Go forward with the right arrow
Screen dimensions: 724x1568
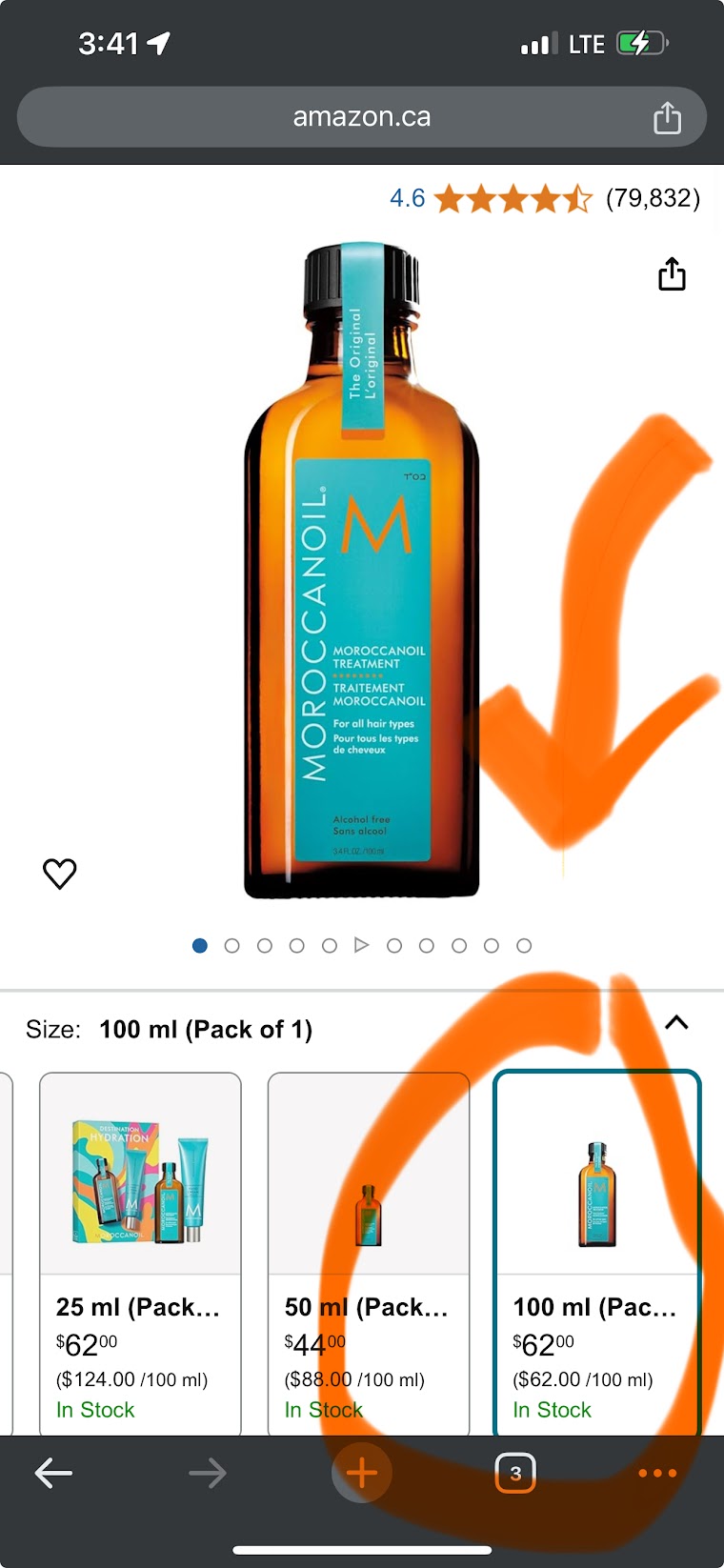point(208,1472)
